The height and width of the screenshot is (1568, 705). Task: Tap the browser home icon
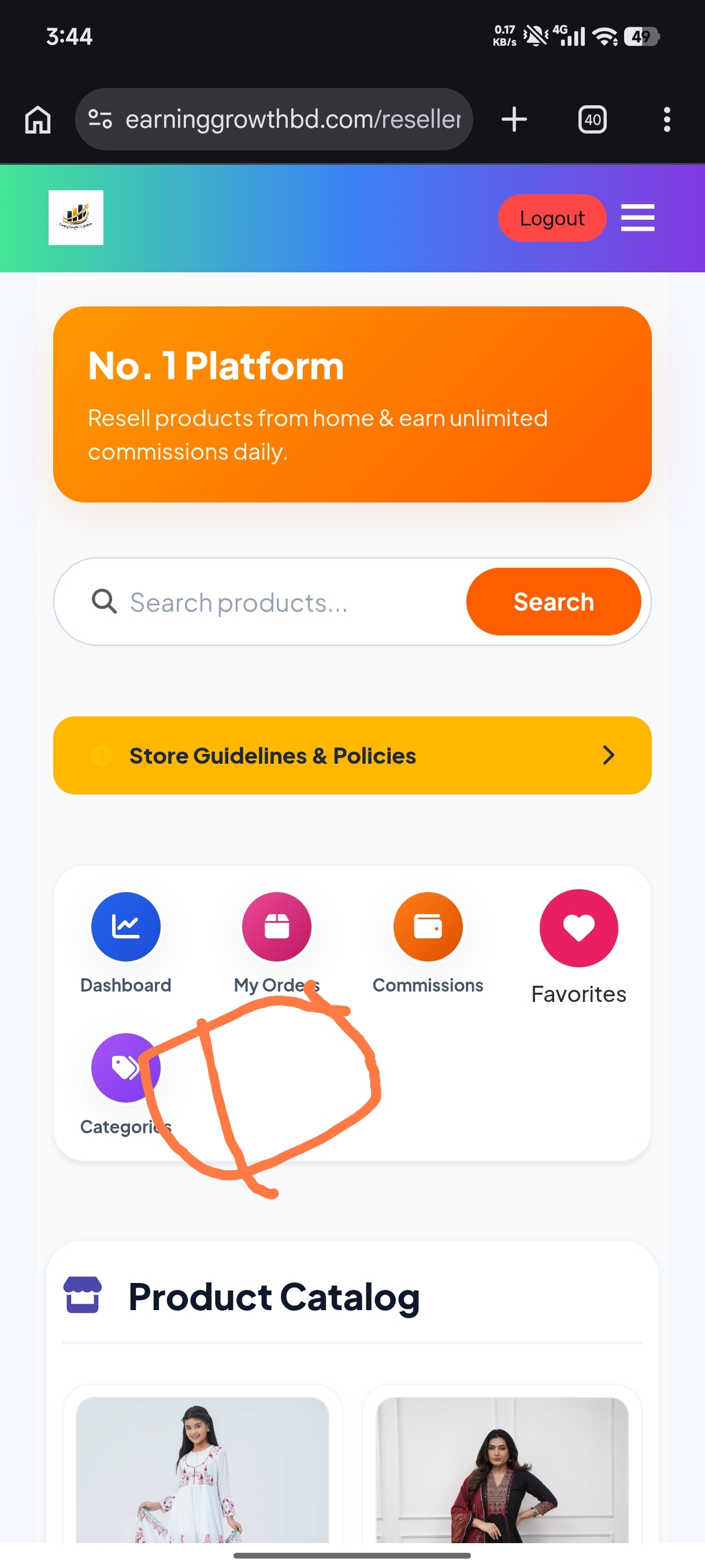(x=38, y=119)
